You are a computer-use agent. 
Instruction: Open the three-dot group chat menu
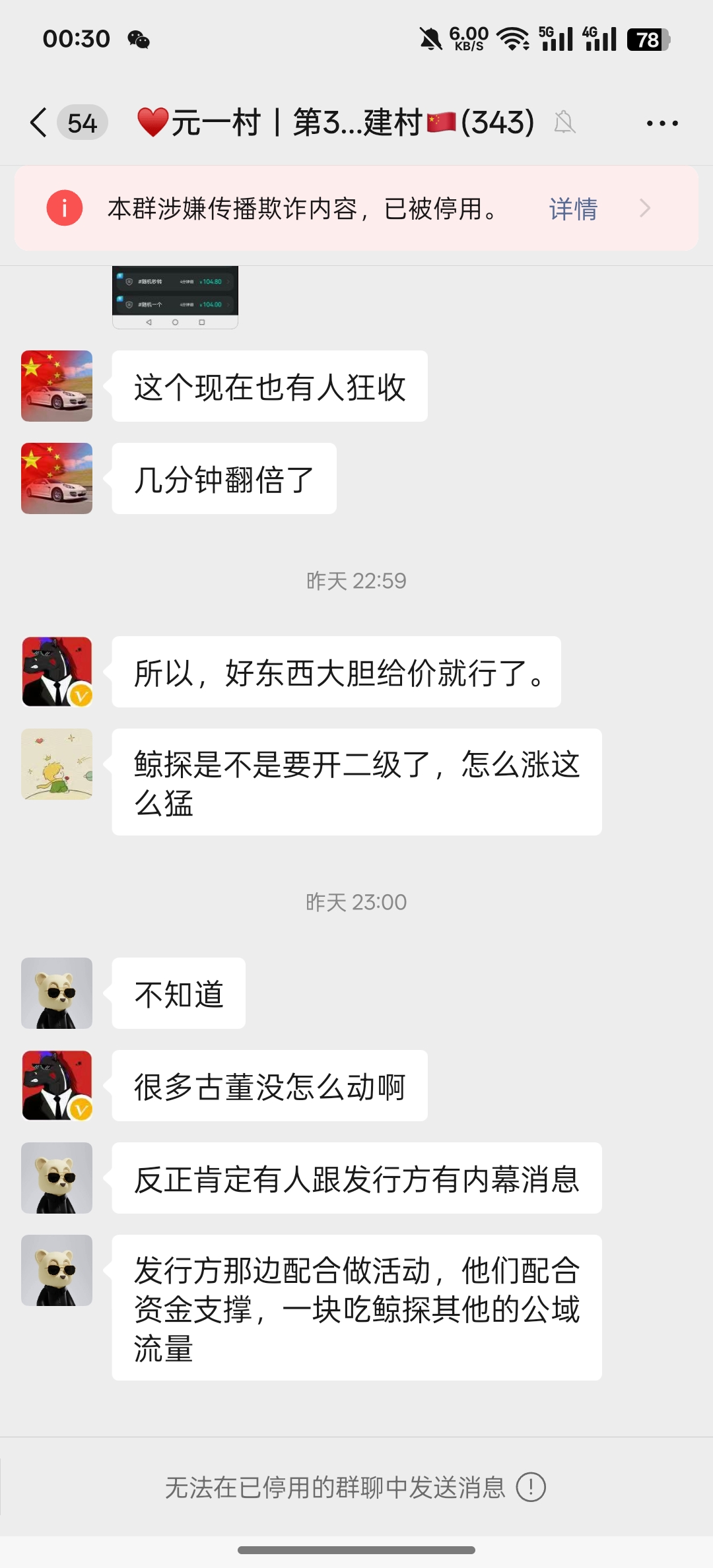pyautogui.click(x=662, y=123)
